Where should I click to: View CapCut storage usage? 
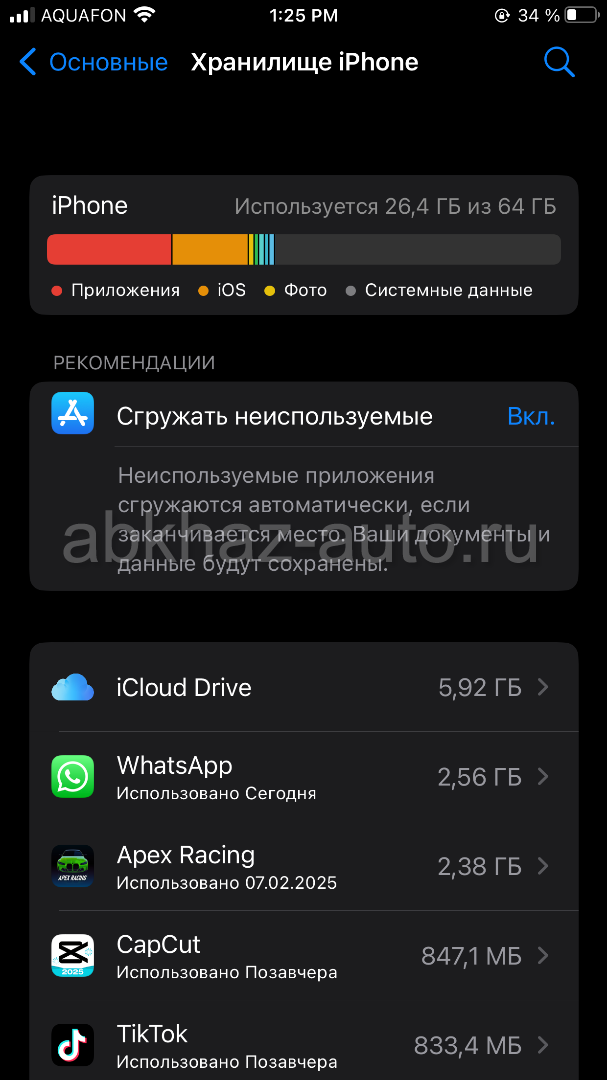[x=304, y=955]
